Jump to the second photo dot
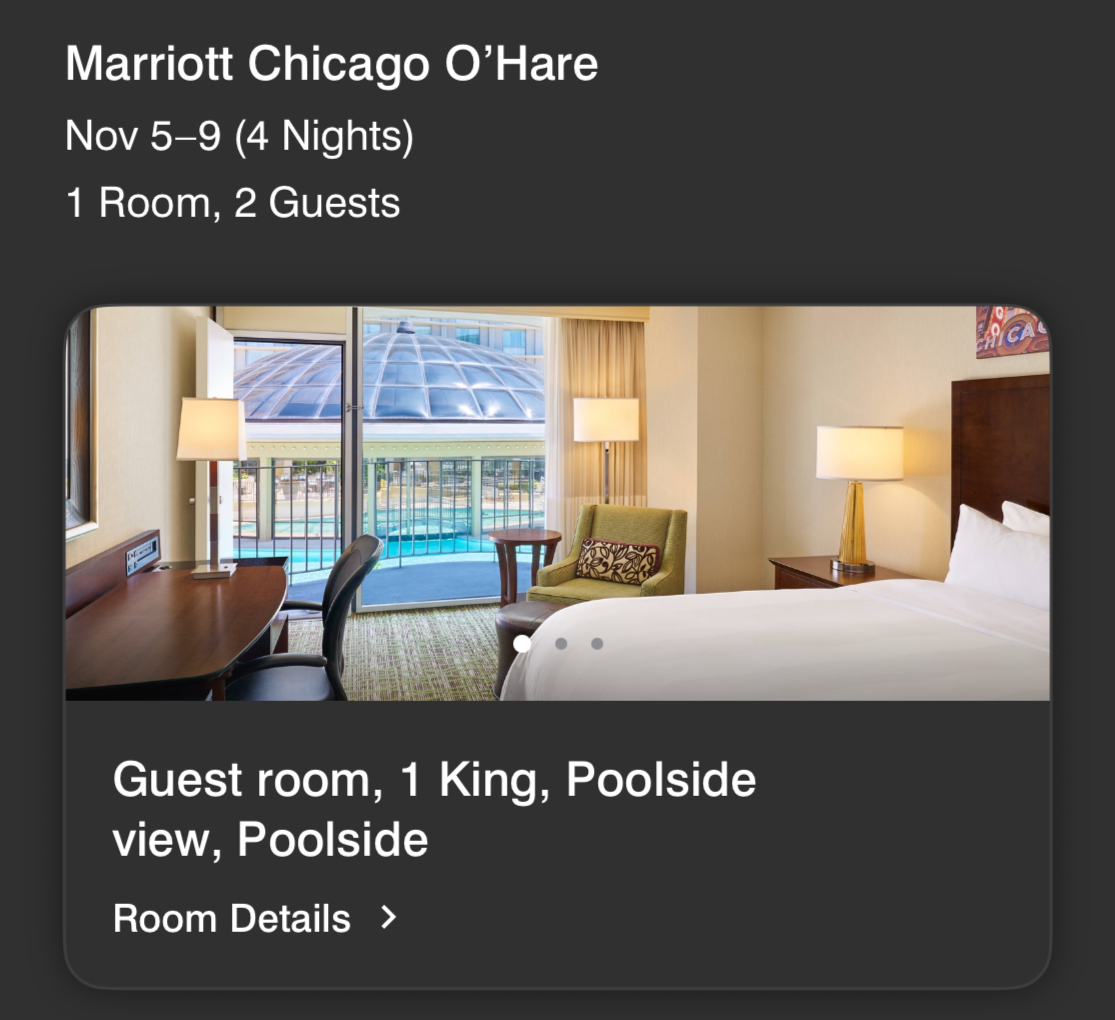Screen dimensions: 1115x1020 (561, 644)
